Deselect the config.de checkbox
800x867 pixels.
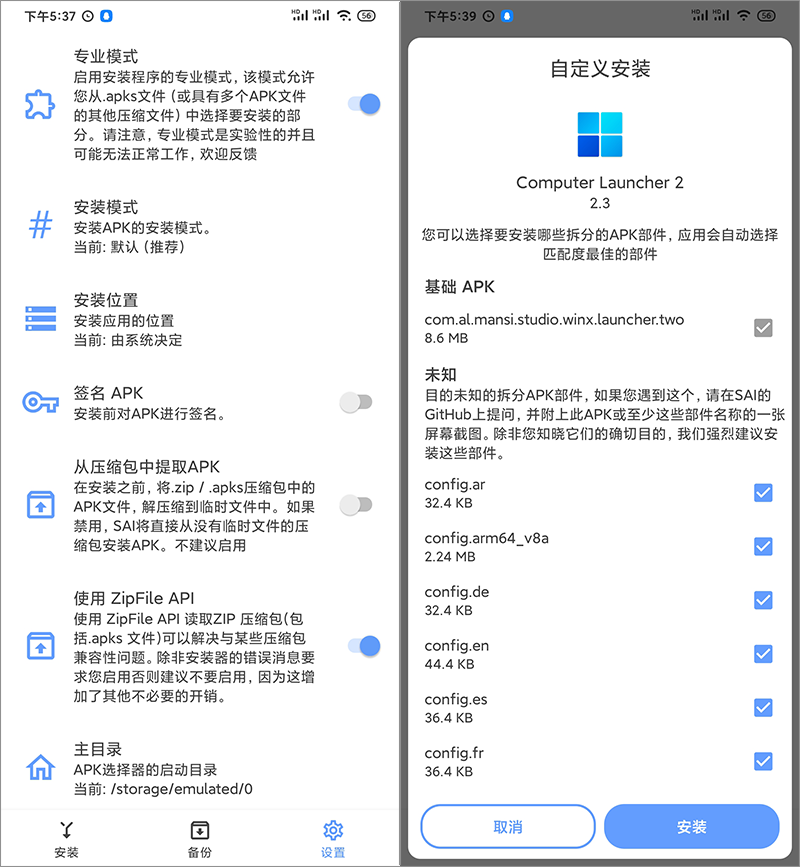[763, 600]
